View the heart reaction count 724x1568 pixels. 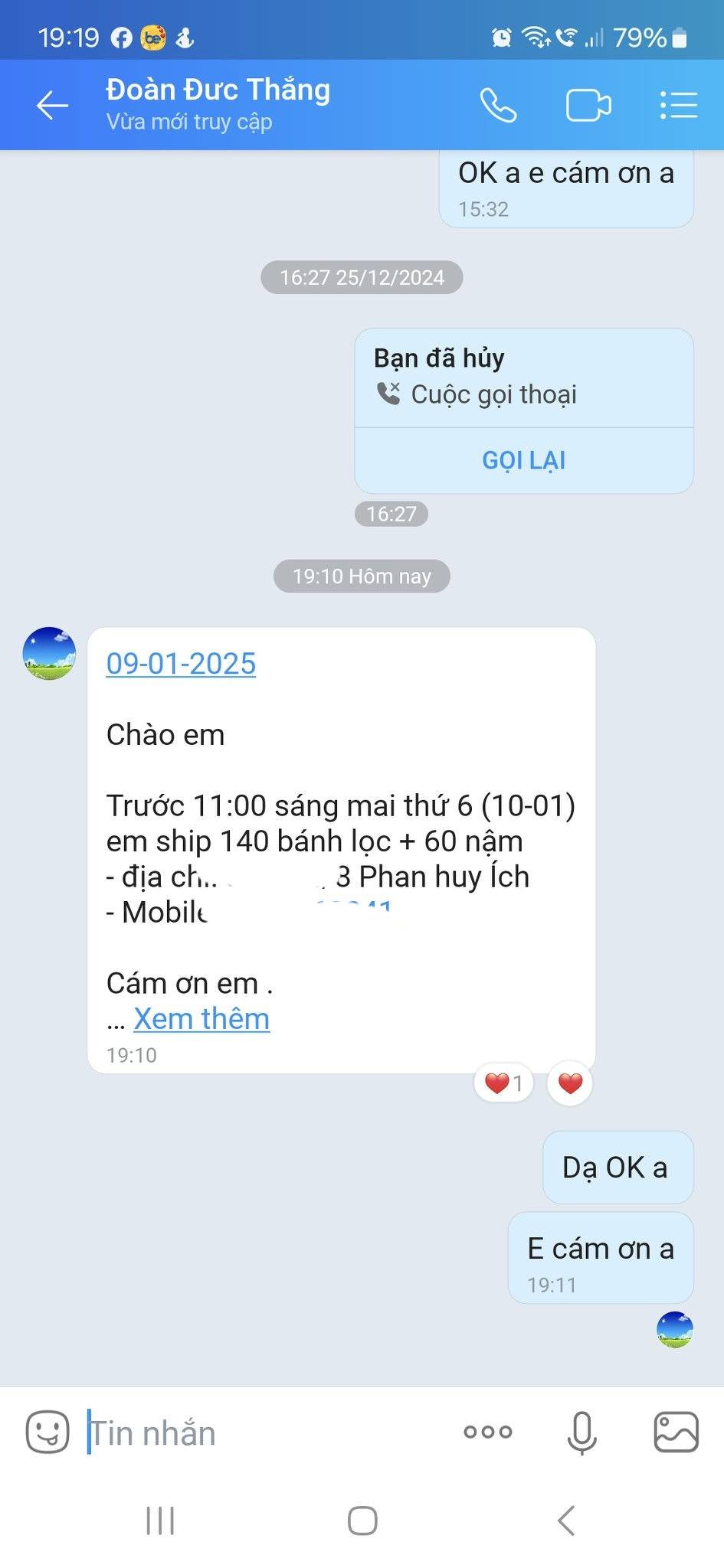click(503, 1083)
